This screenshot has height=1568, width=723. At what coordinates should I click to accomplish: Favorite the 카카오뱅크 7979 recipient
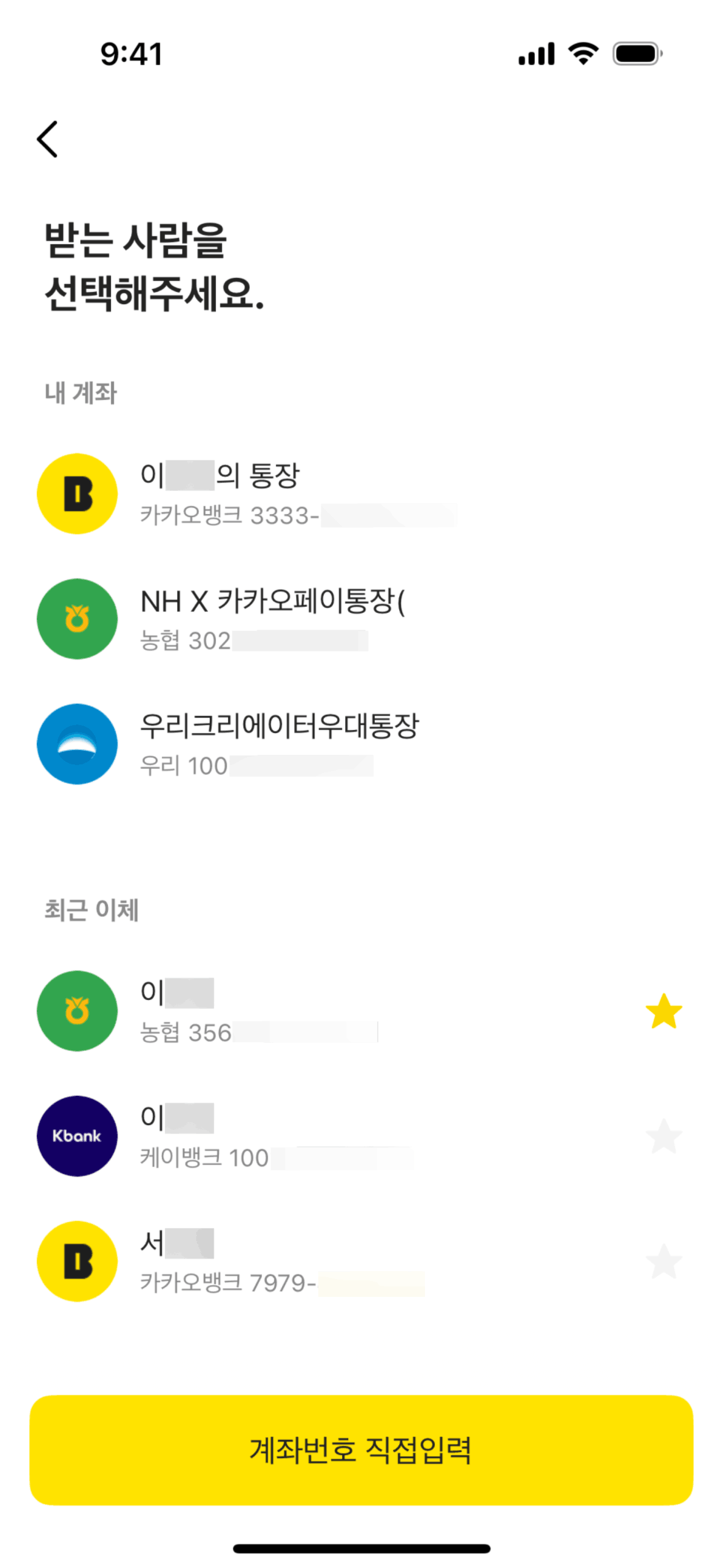(x=664, y=1262)
